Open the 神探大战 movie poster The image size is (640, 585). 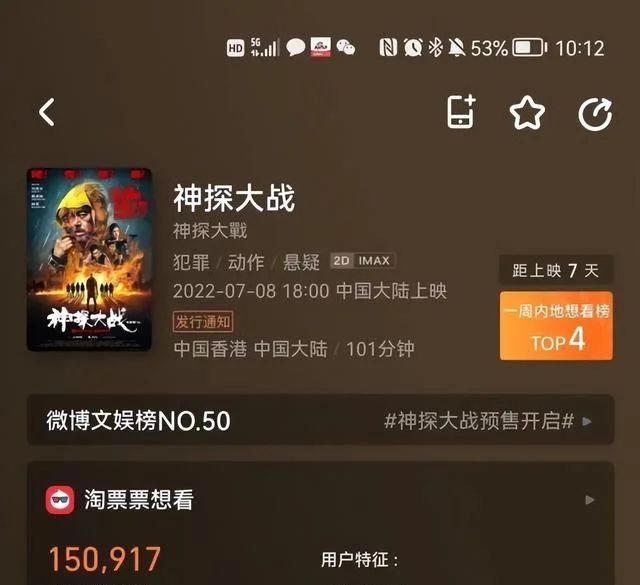[88, 259]
